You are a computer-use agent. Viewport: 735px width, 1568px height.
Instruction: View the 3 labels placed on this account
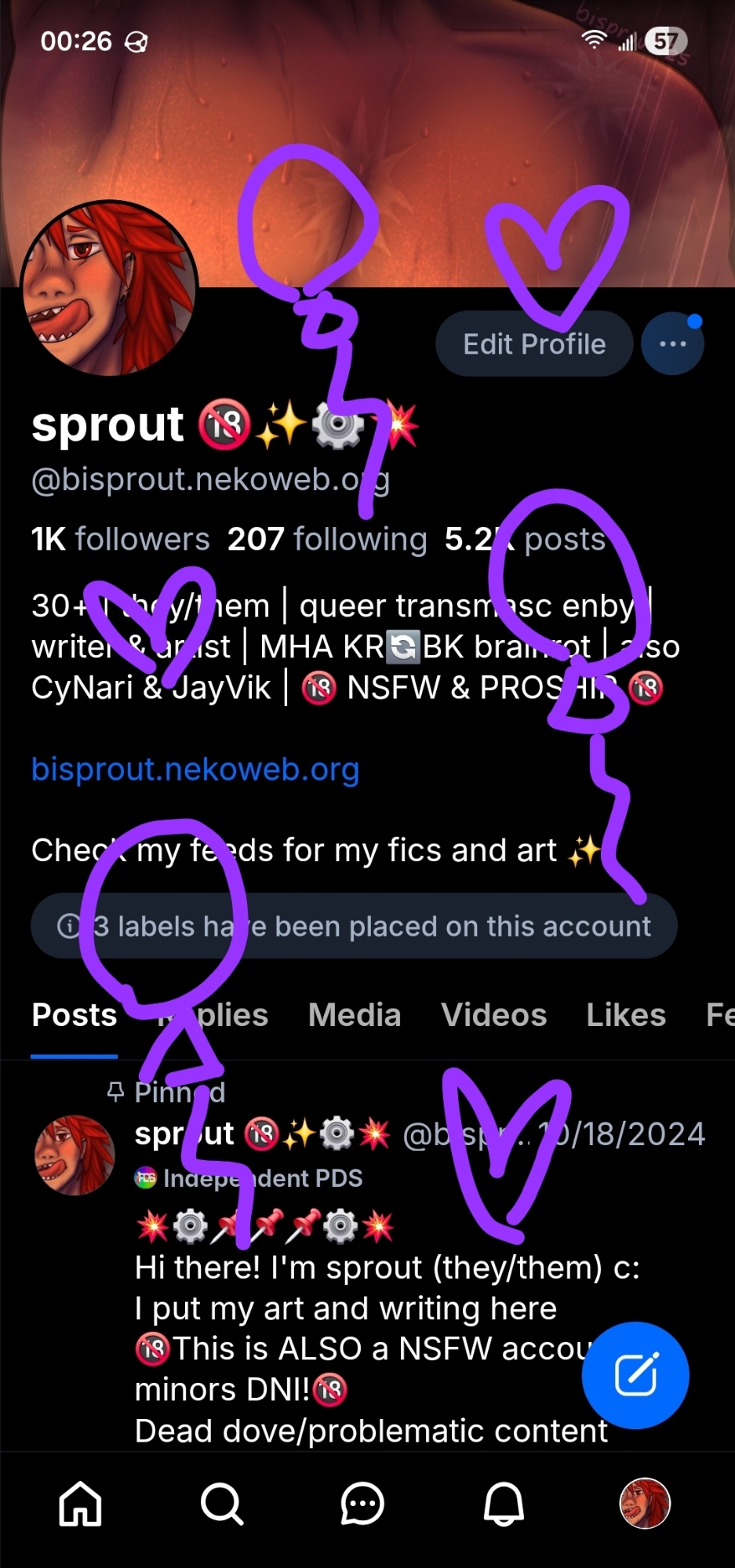tap(354, 926)
